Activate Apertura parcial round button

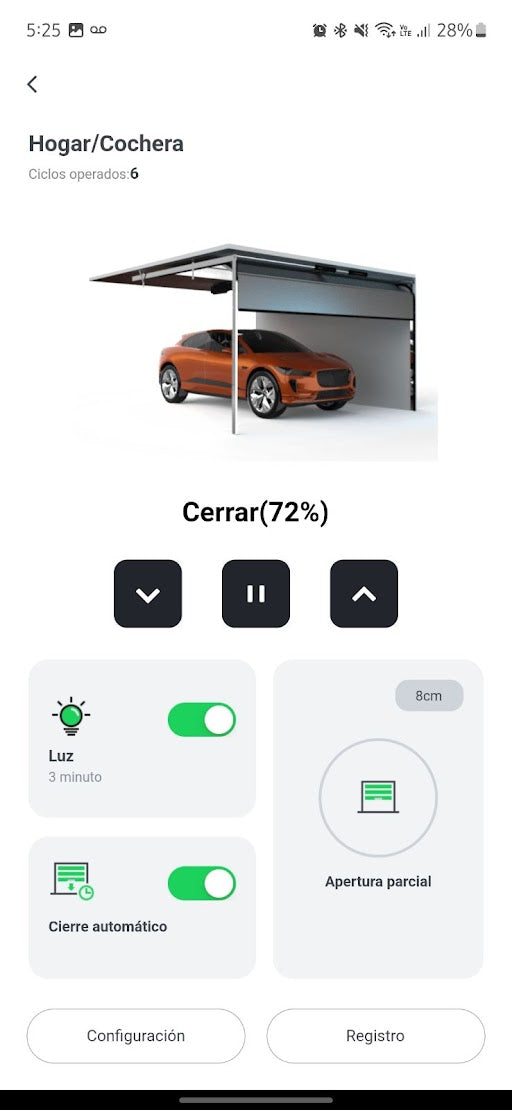click(x=378, y=798)
